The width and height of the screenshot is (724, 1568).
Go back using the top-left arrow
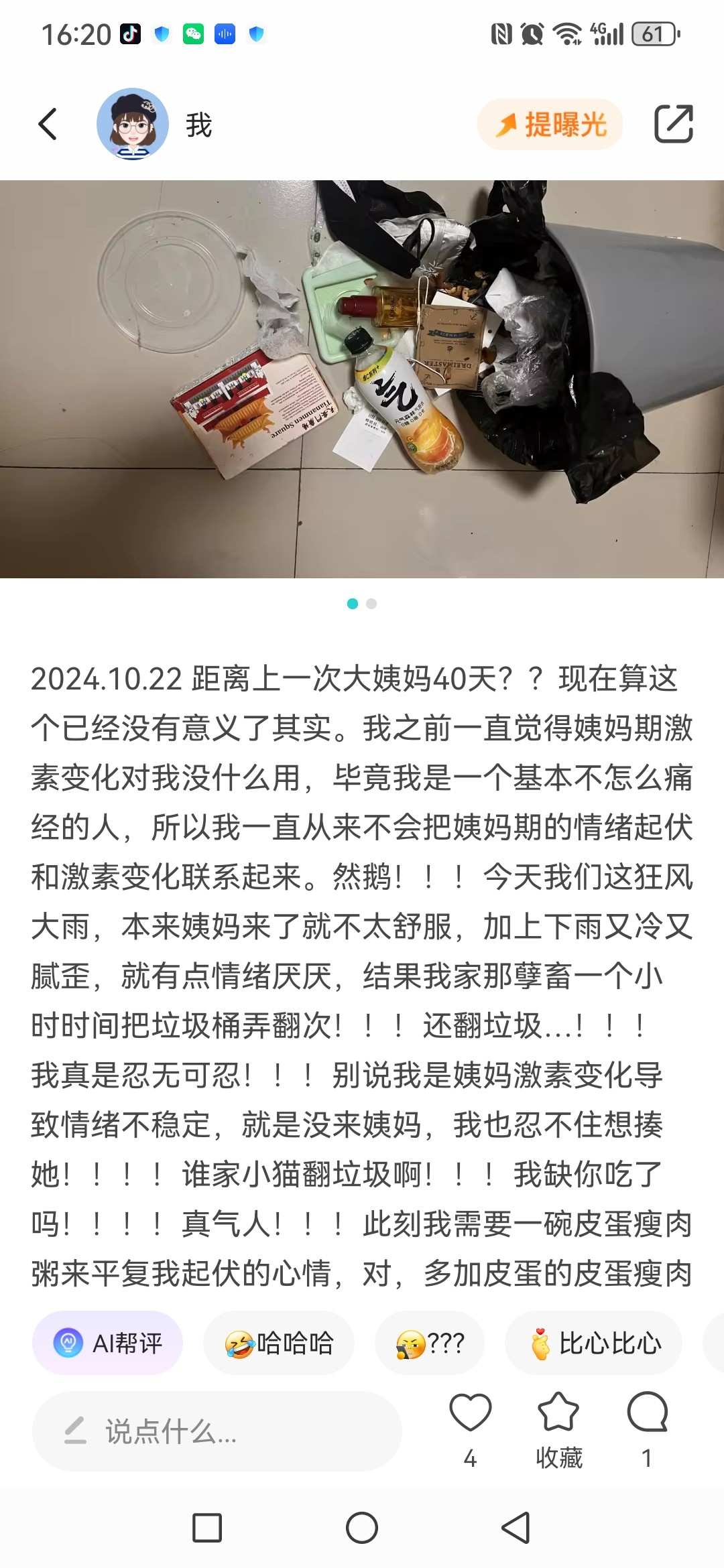pyautogui.click(x=48, y=124)
